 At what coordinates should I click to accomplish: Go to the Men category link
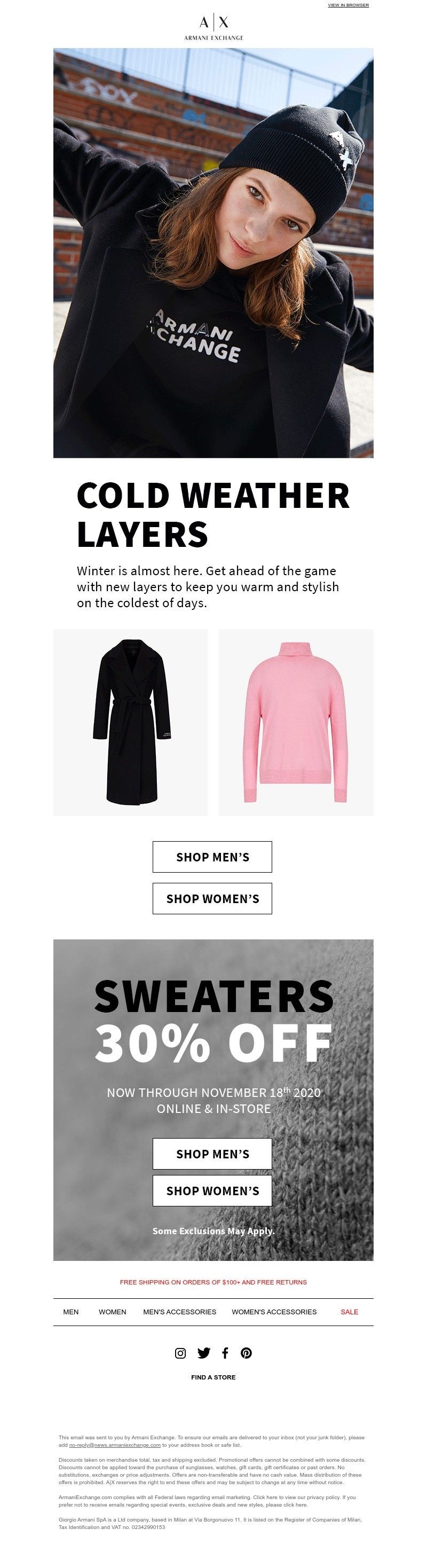pos(70,1312)
